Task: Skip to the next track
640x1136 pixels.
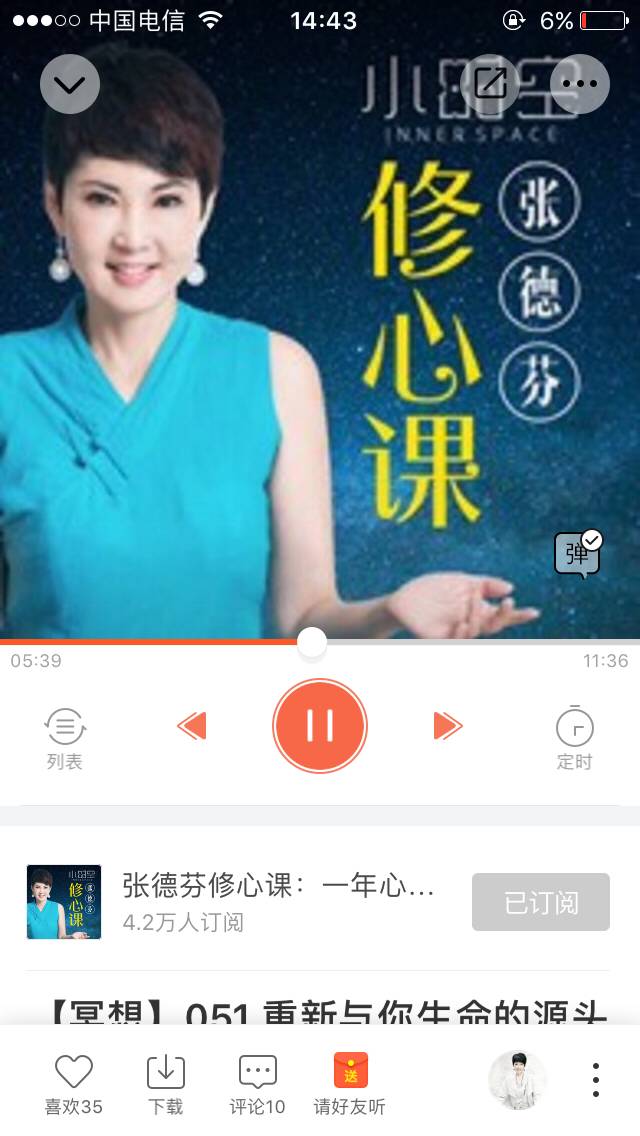Action: 447,726
